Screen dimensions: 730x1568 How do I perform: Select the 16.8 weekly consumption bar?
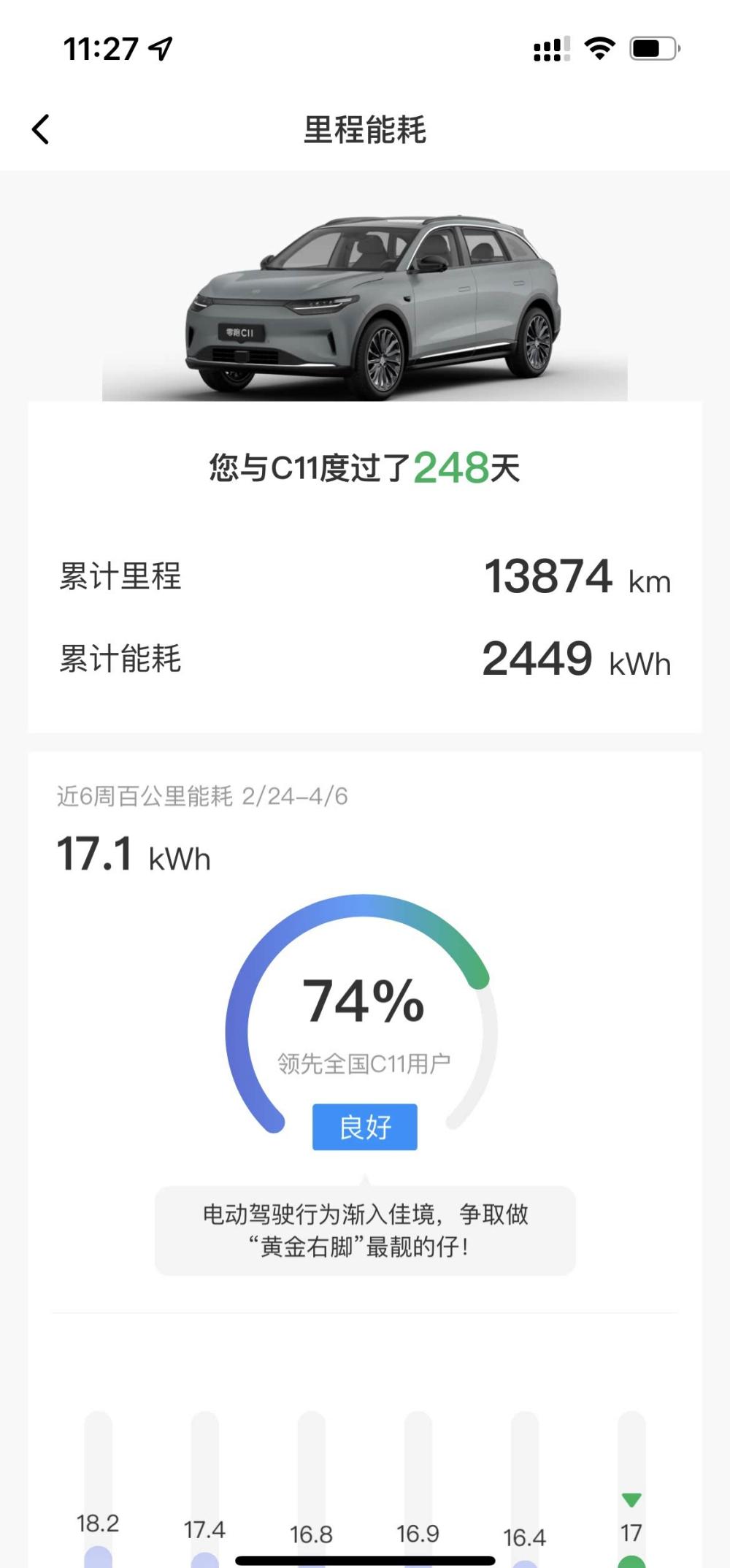[x=312, y=1489]
